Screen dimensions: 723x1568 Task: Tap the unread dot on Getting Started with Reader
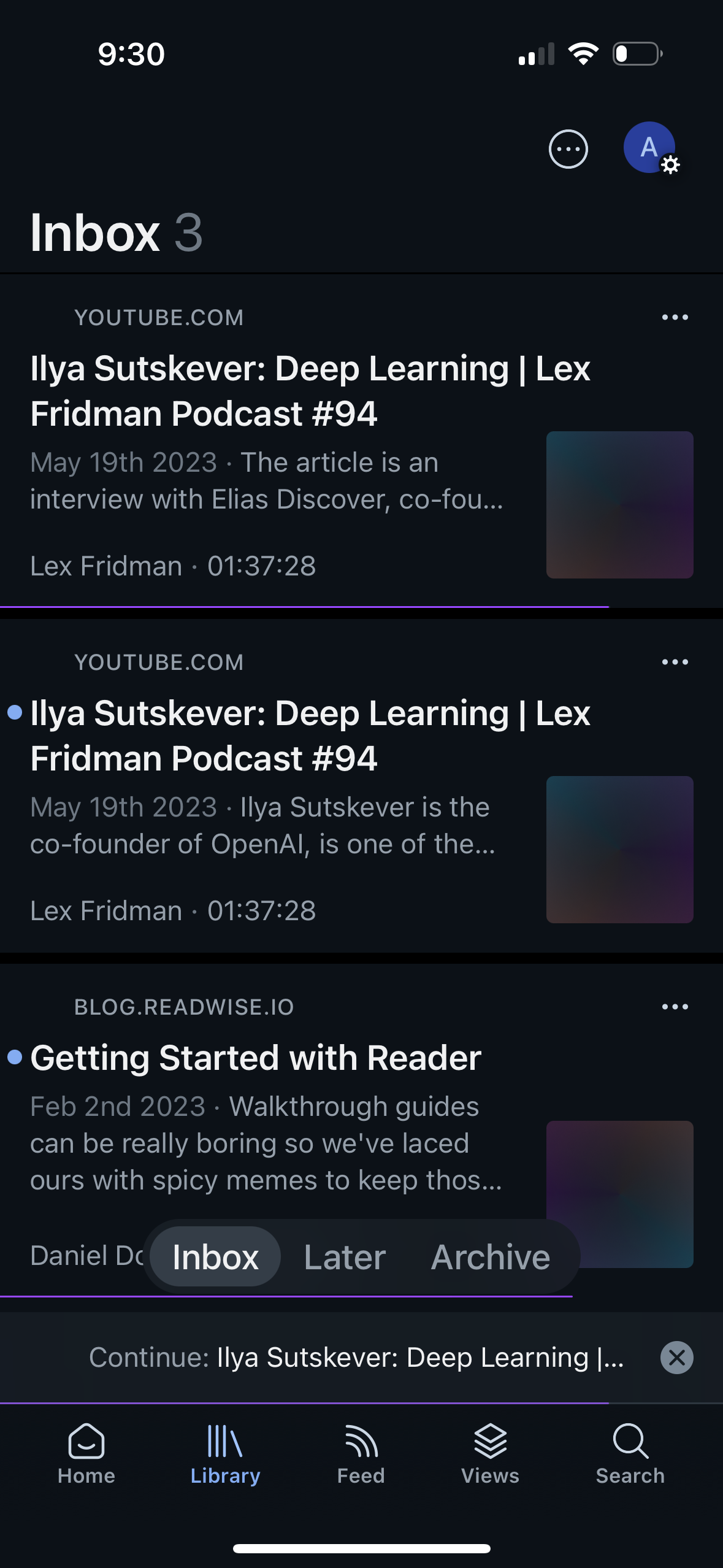[15, 1056]
